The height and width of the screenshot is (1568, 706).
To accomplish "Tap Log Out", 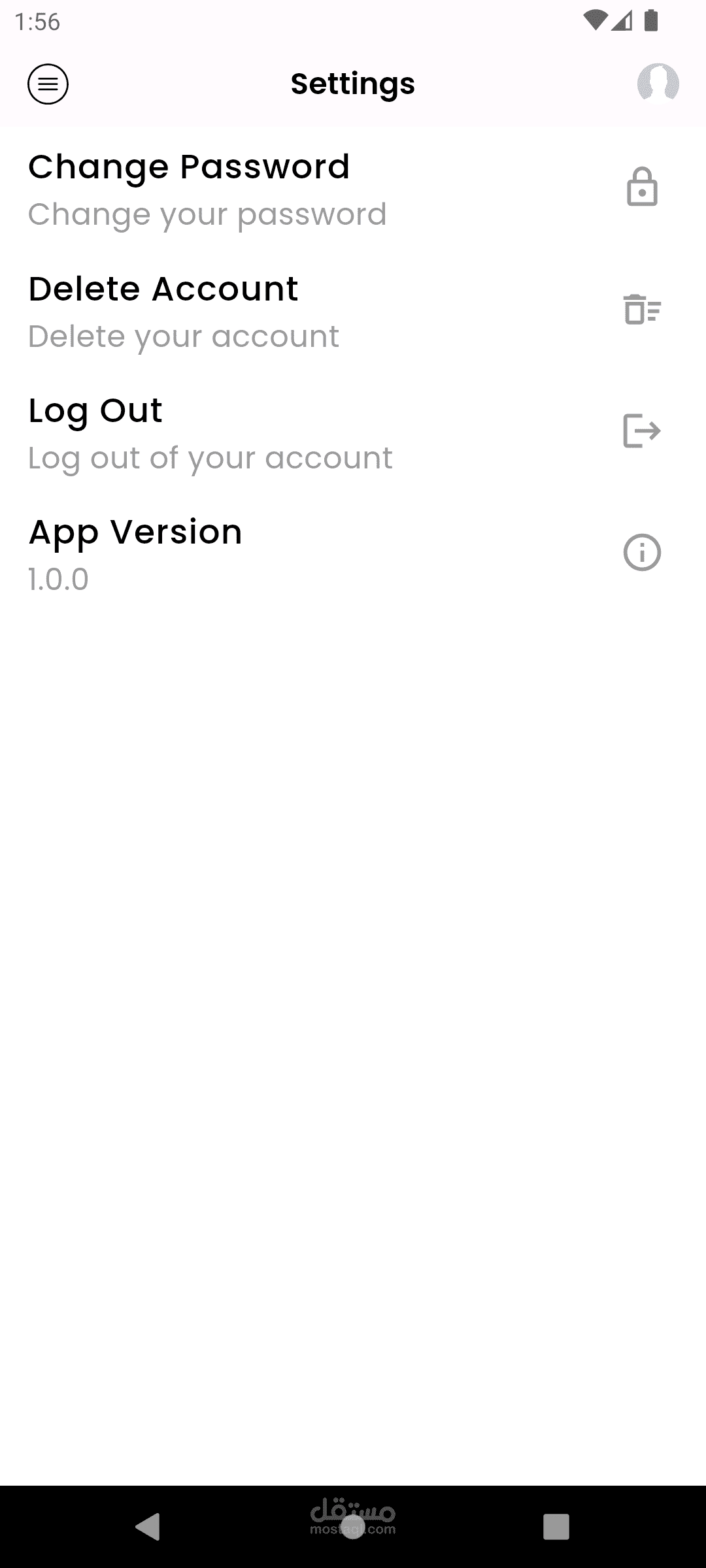I will [x=353, y=433].
